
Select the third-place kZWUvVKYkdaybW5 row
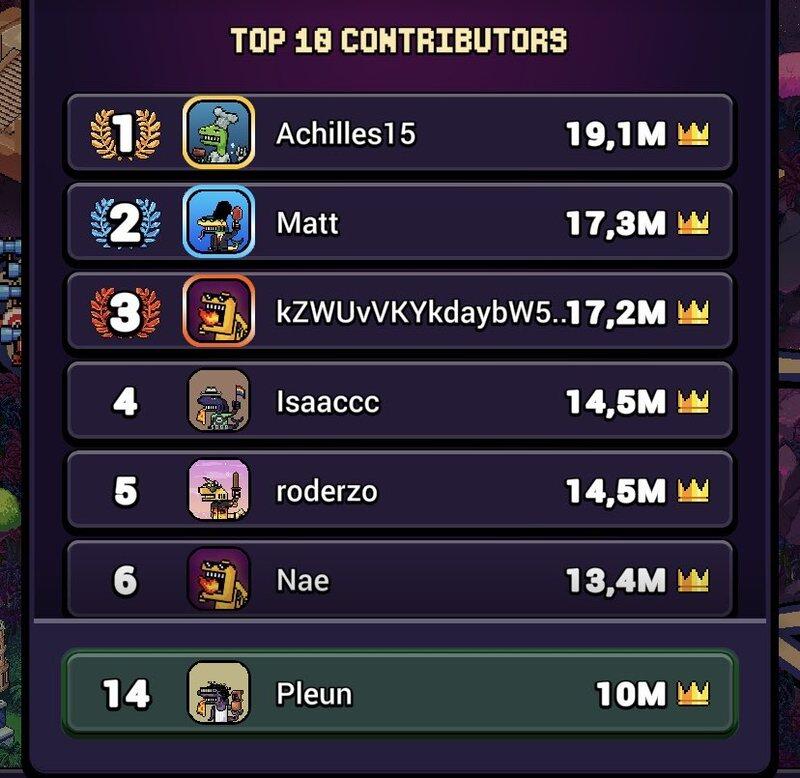pyautogui.click(x=400, y=312)
